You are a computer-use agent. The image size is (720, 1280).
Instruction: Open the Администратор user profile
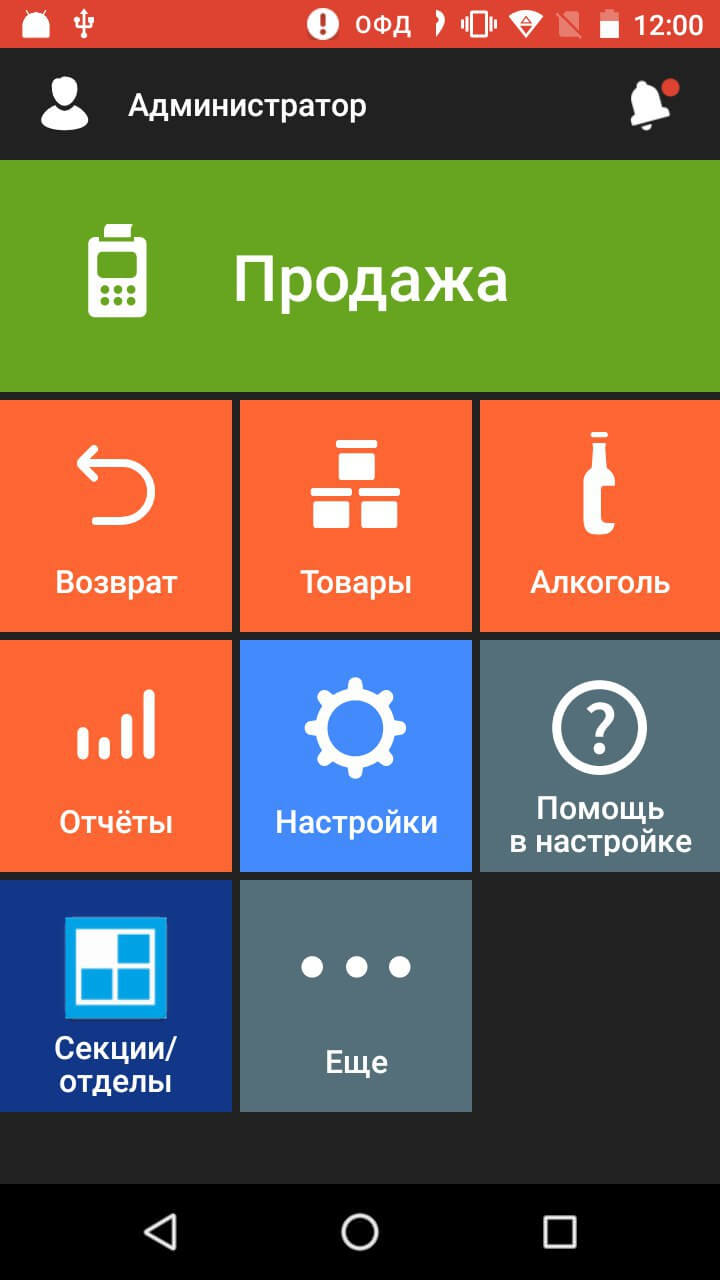click(x=200, y=105)
